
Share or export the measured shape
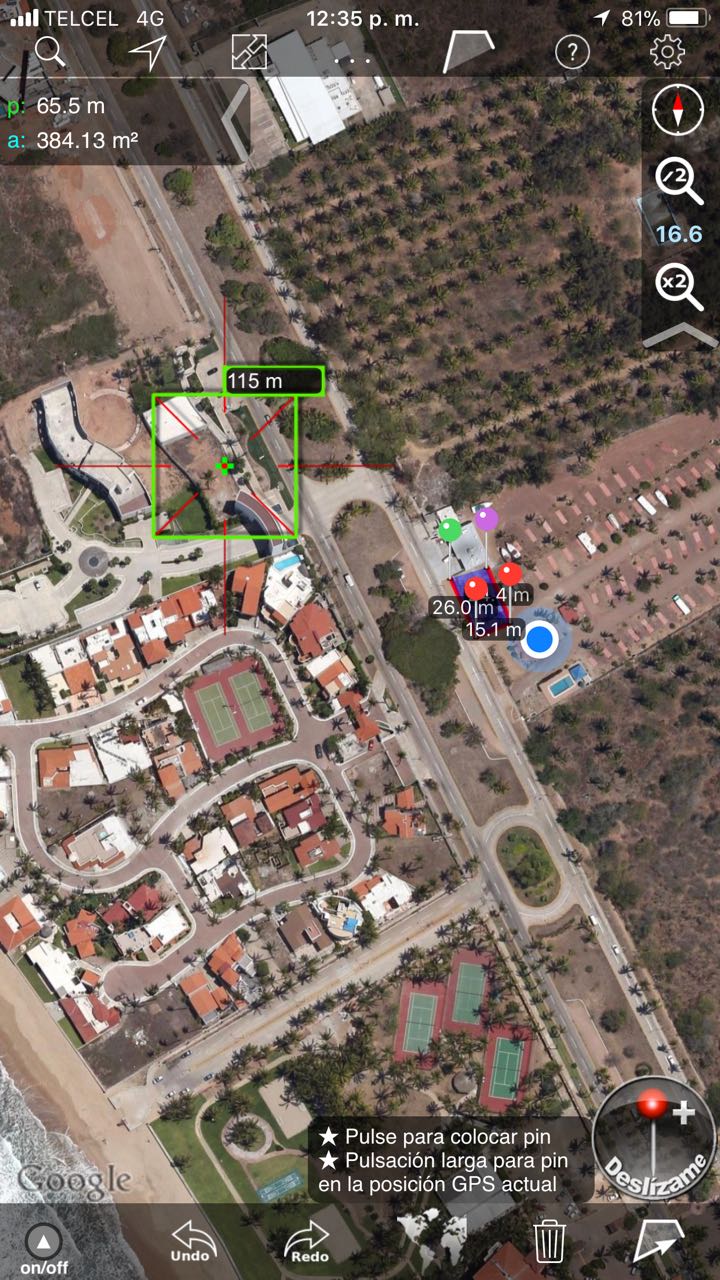click(x=659, y=1241)
